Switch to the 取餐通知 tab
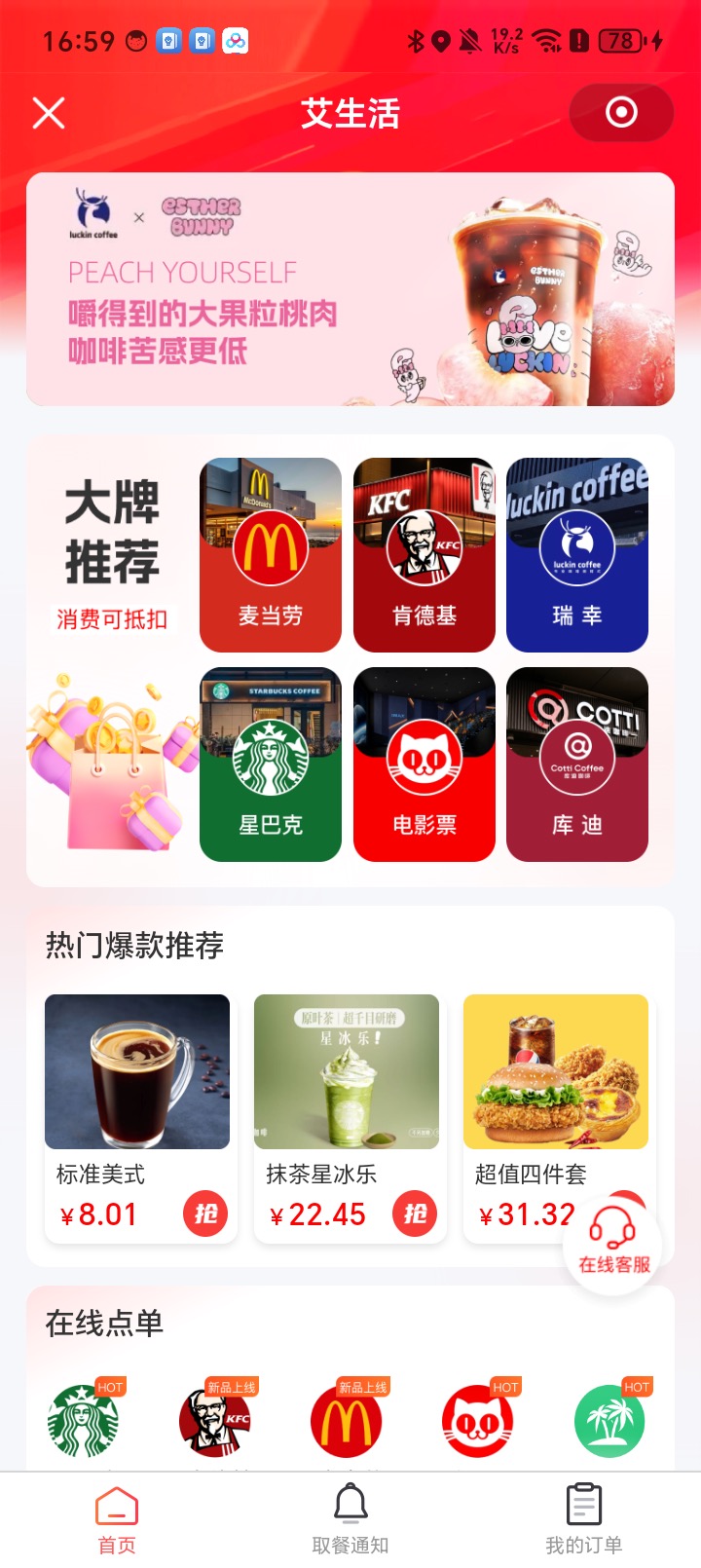701x1568 pixels. click(350, 1519)
